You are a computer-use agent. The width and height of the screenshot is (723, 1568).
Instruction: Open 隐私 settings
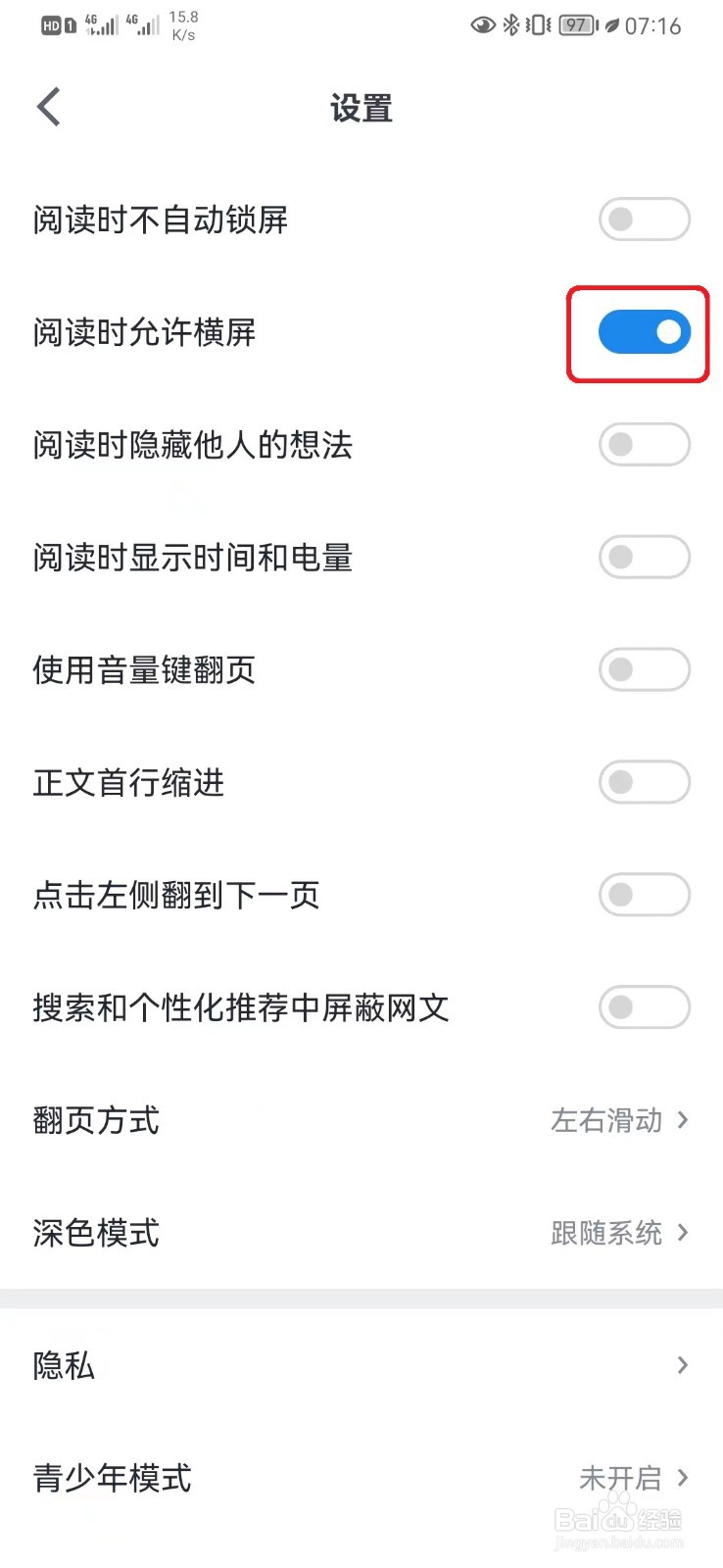click(361, 1365)
